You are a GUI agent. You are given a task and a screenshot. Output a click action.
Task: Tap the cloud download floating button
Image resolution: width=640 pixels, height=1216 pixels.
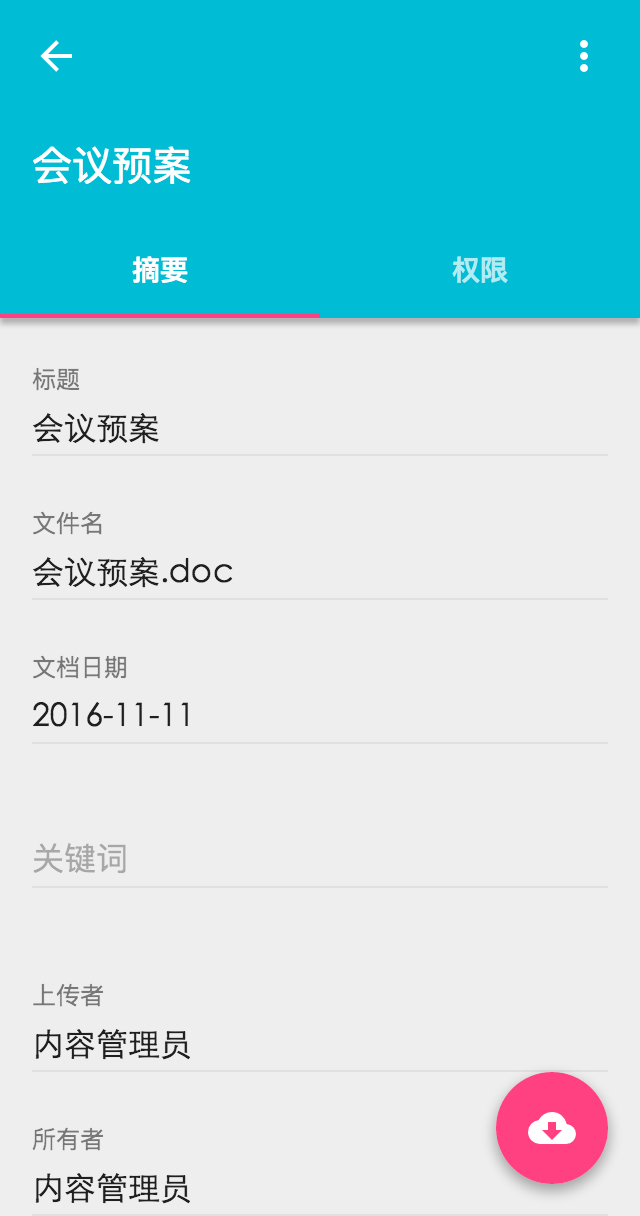552,1128
